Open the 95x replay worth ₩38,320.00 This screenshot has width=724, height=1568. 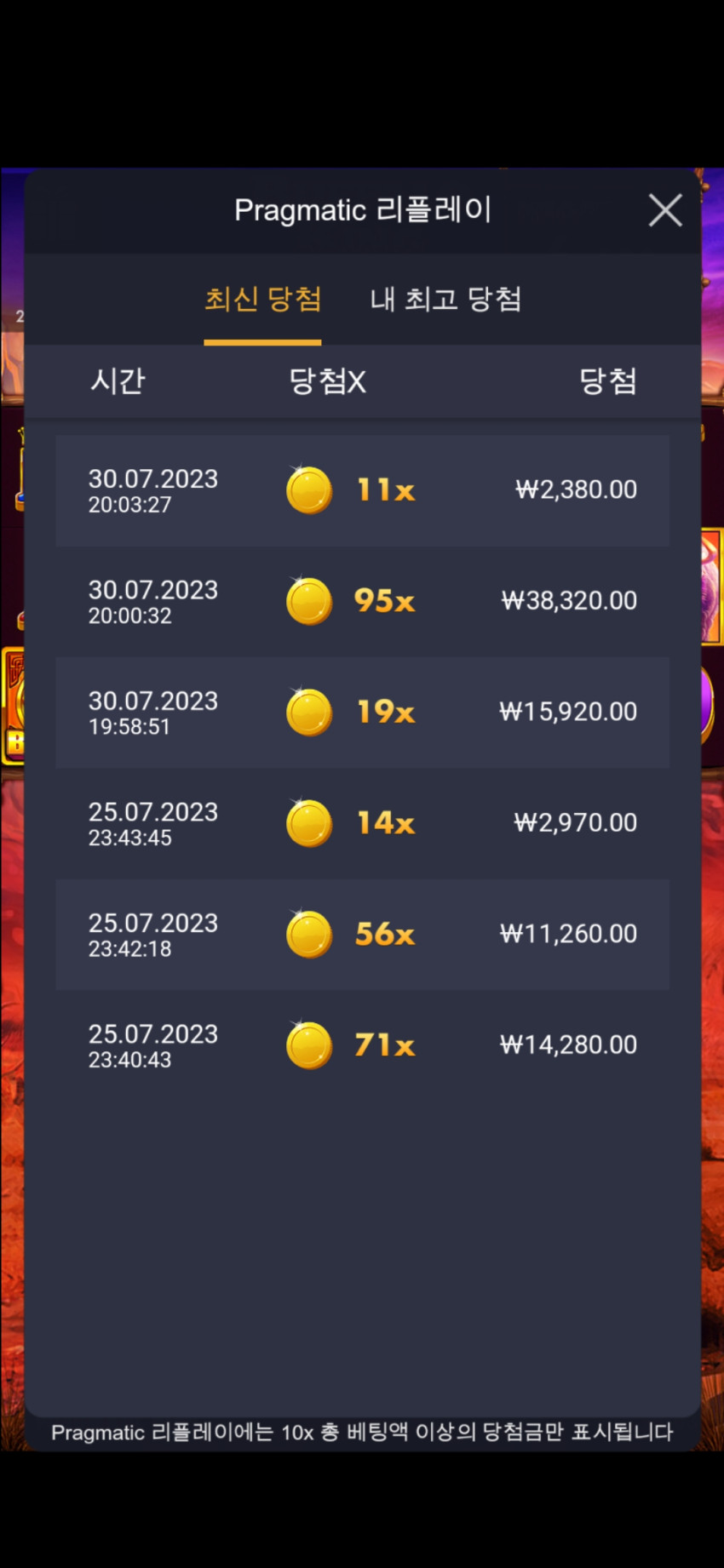tap(362, 601)
